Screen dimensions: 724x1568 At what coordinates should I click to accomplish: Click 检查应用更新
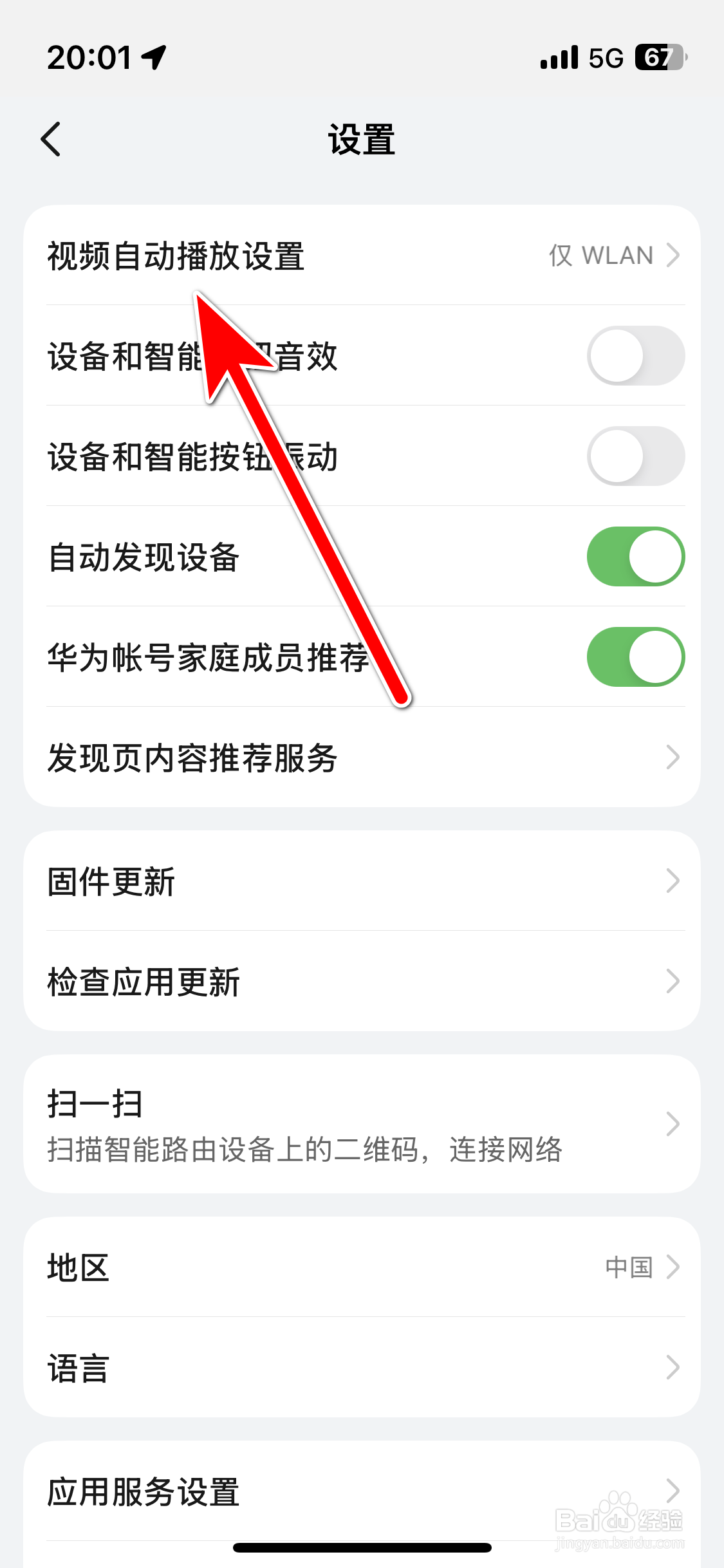(x=362, y=981)
